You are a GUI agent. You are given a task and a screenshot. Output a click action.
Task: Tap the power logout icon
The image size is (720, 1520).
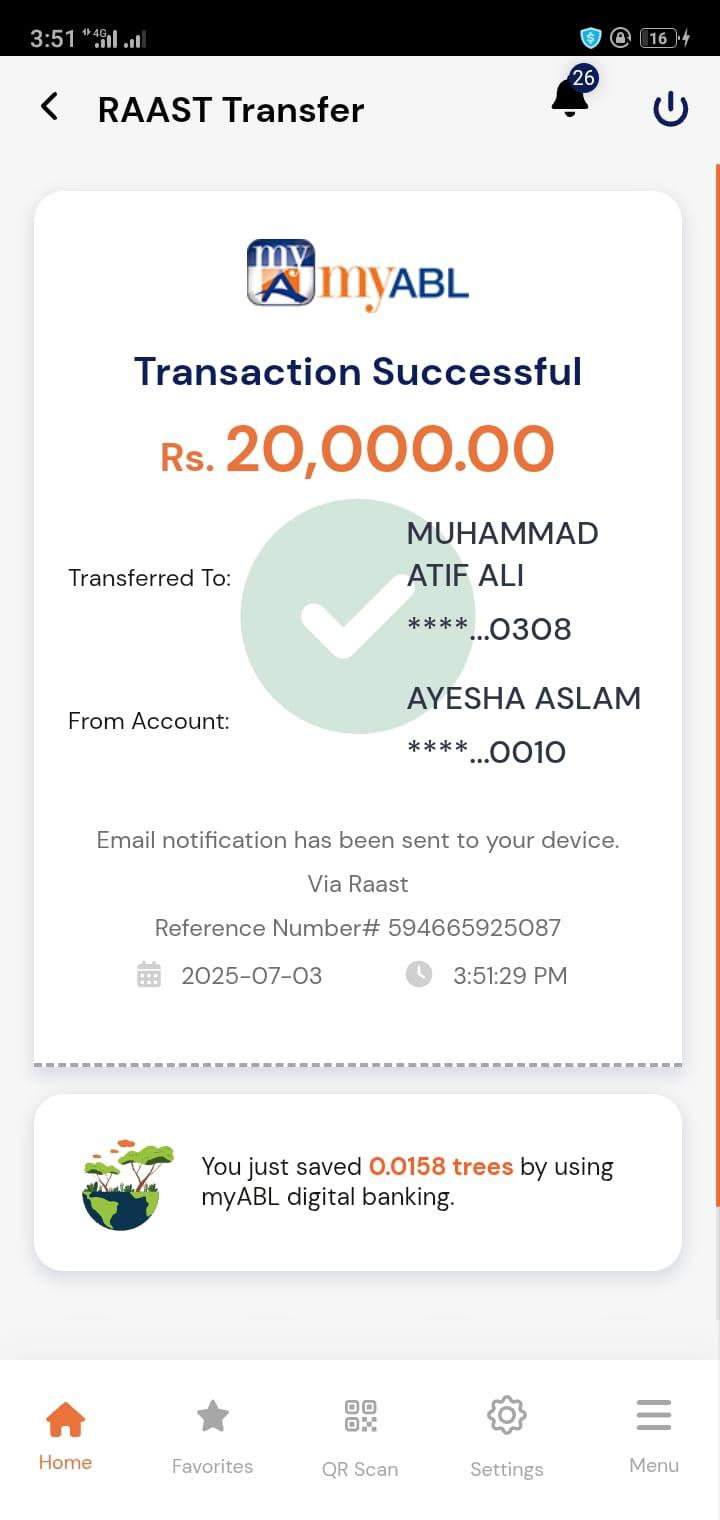pyautogui.click(x=670, y=109)
